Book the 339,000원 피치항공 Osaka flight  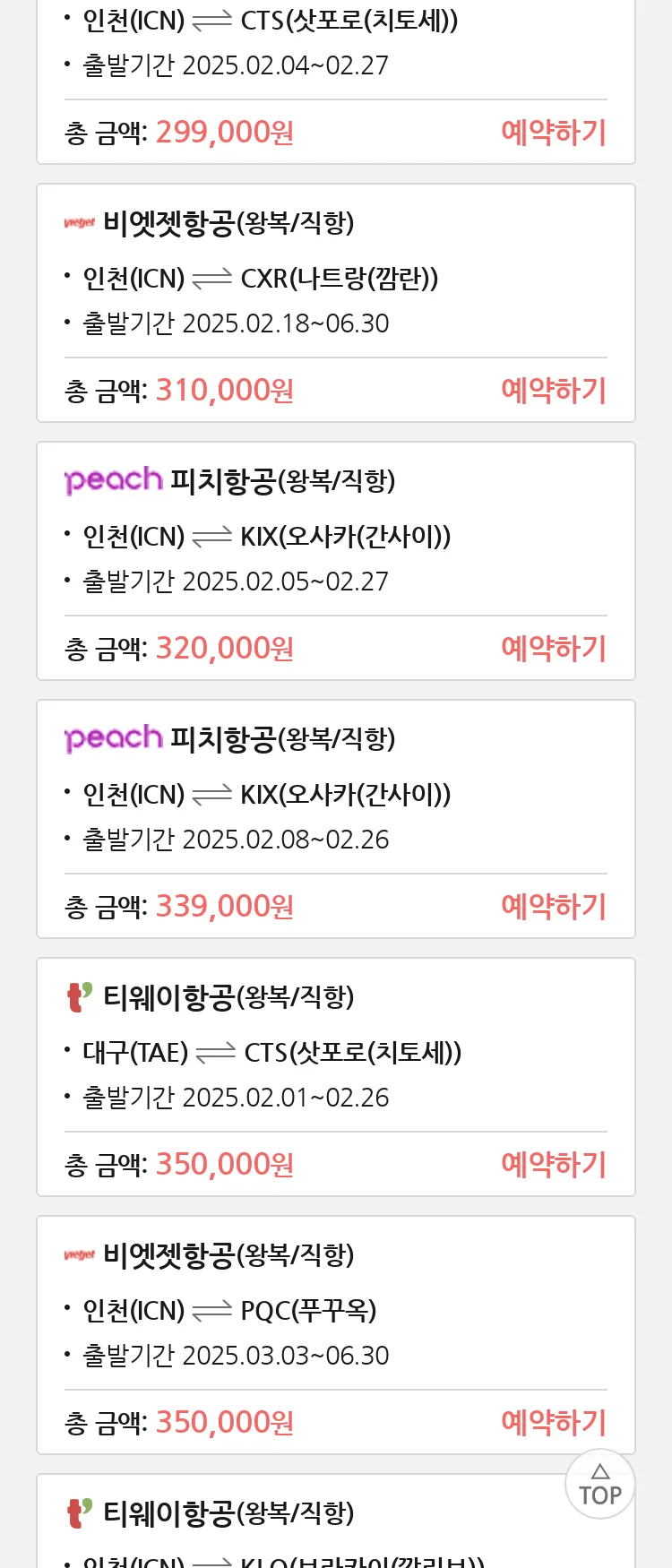(554, 907)
